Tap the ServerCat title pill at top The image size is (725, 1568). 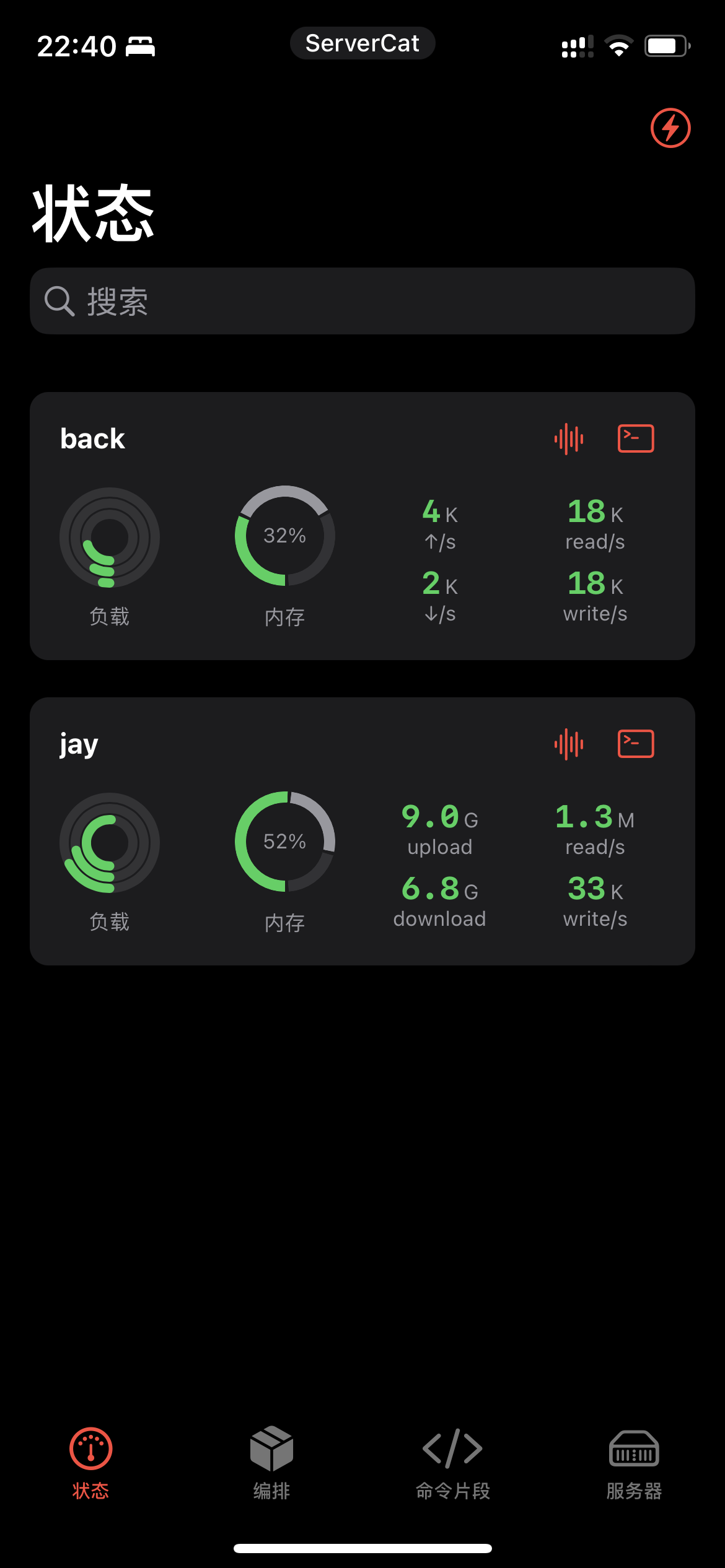click(362, 43)
